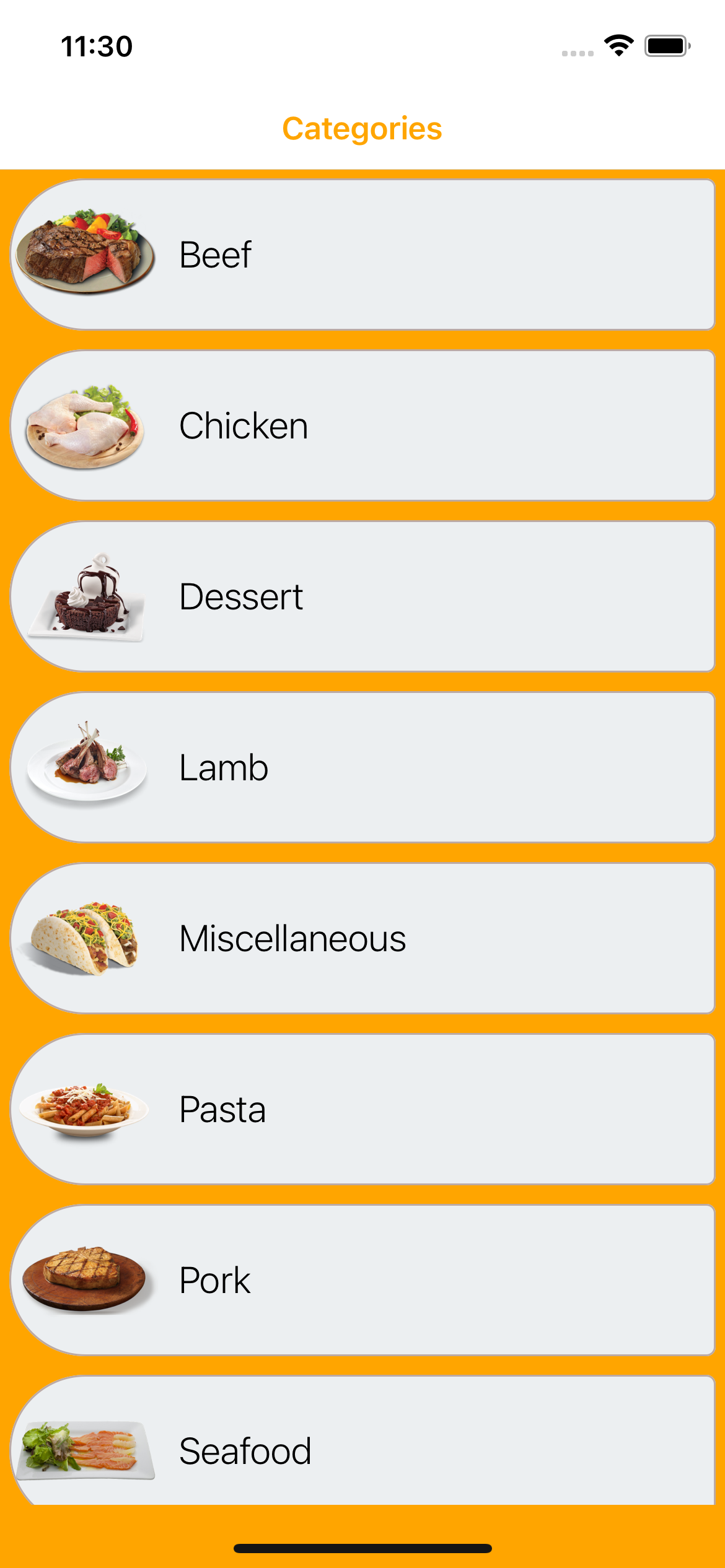Open the Pasta category
This screenshot has height=1568, width=725.
[362, 1109]
